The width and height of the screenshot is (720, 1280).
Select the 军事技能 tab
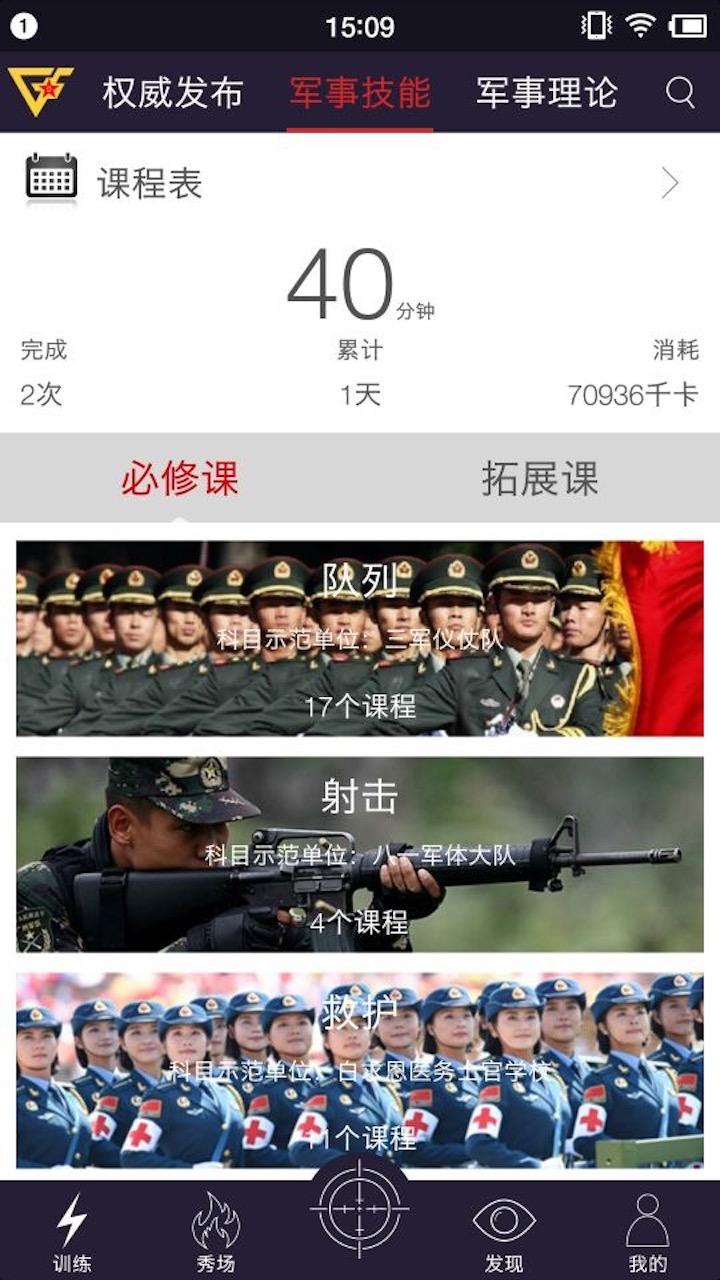(360, 93)
